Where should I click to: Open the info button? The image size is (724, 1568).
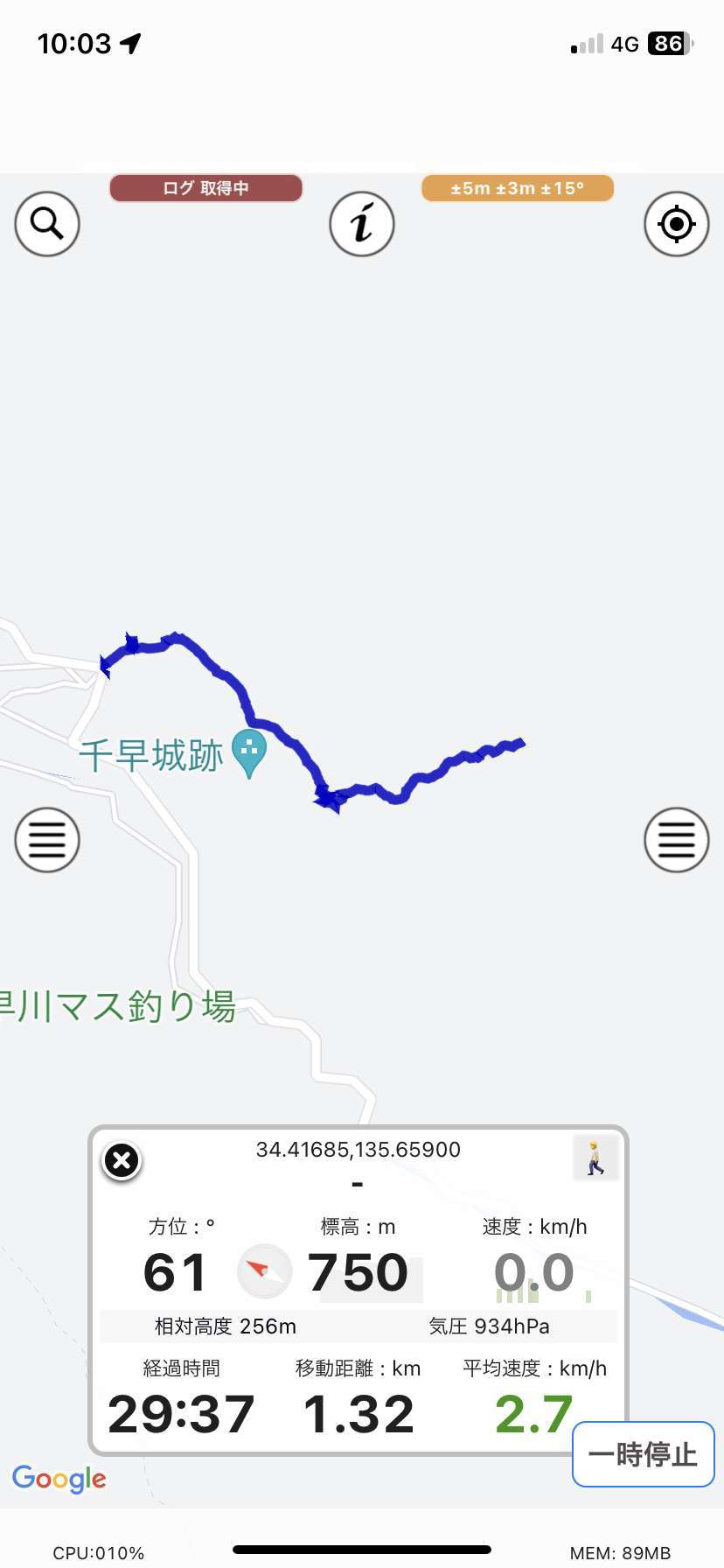[x=362, y=224]
